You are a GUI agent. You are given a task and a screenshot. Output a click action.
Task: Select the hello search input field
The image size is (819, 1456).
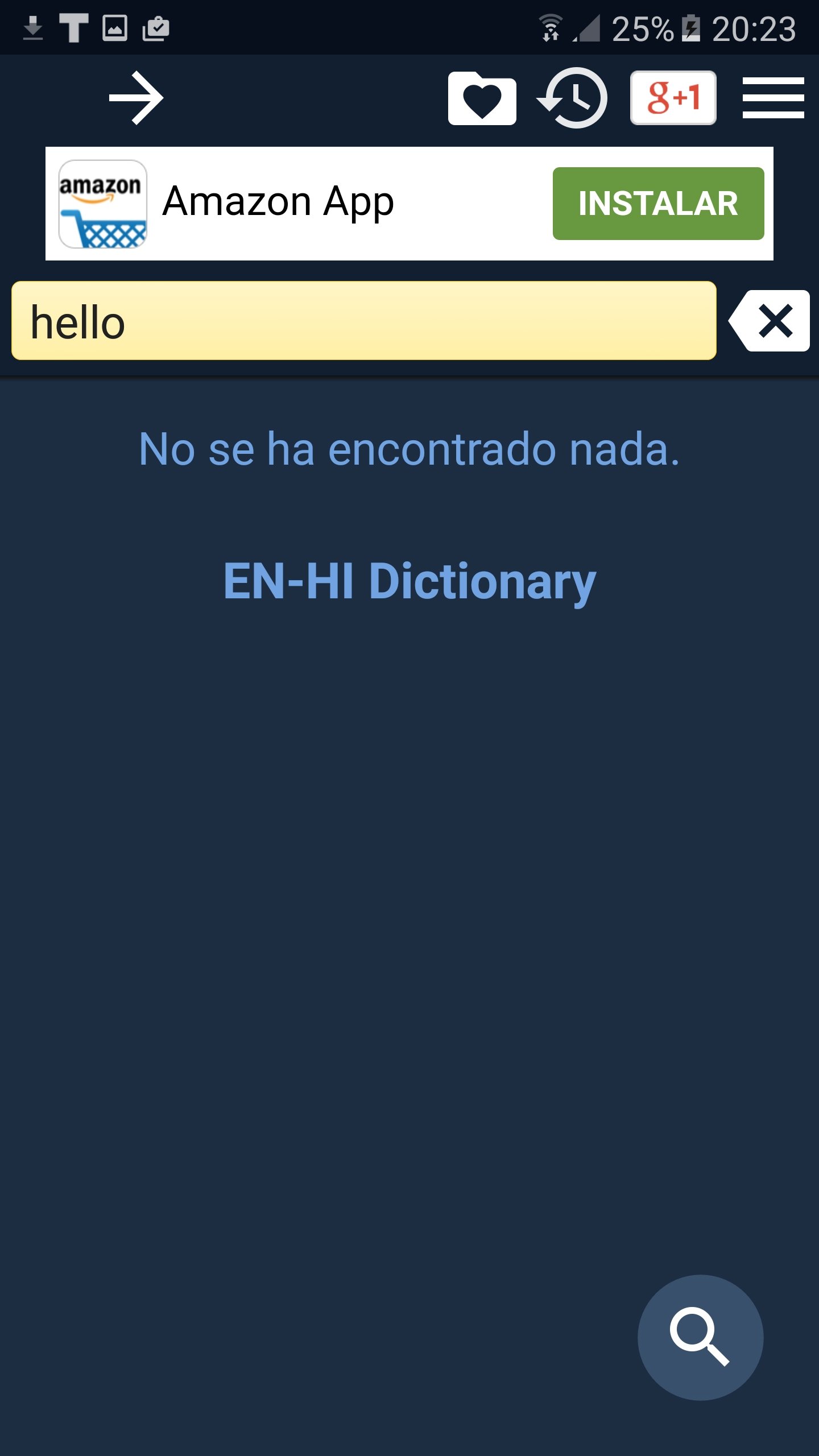(x=364, y=321)
